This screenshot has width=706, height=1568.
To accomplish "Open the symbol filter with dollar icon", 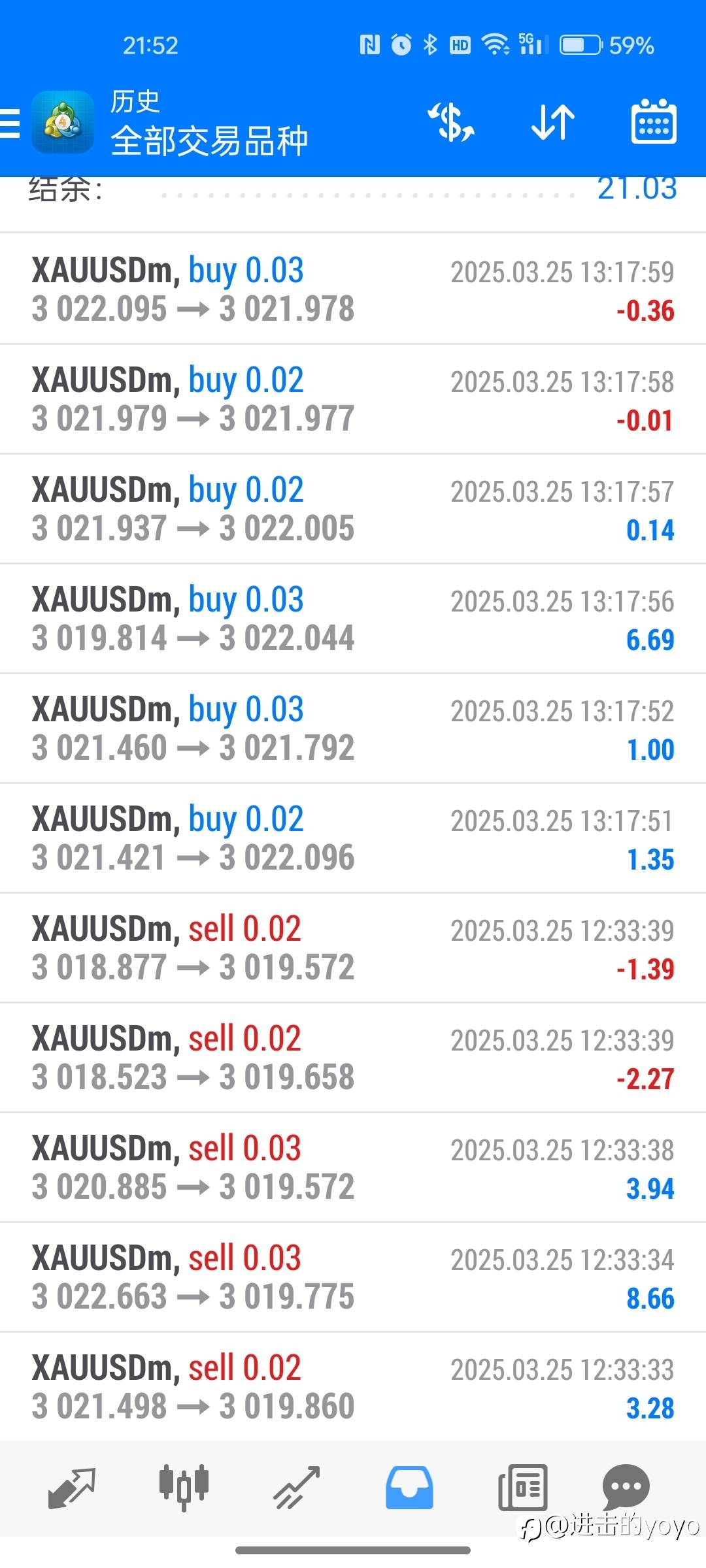I will tap(451, 123).
